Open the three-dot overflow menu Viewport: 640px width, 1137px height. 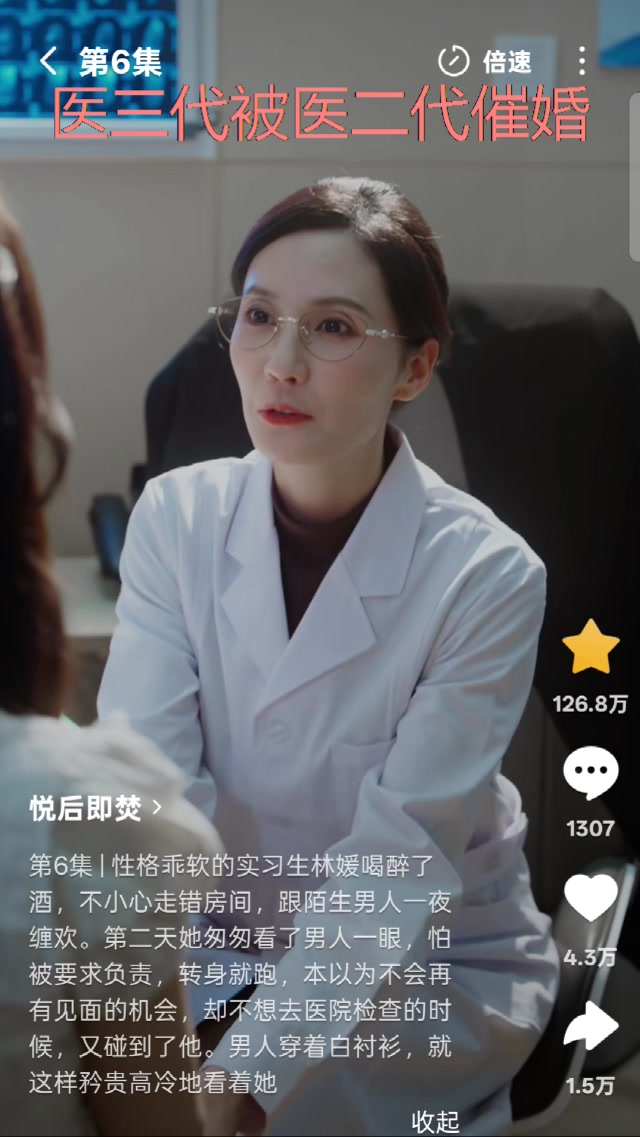pyautogui.click(x=582, y=61)
